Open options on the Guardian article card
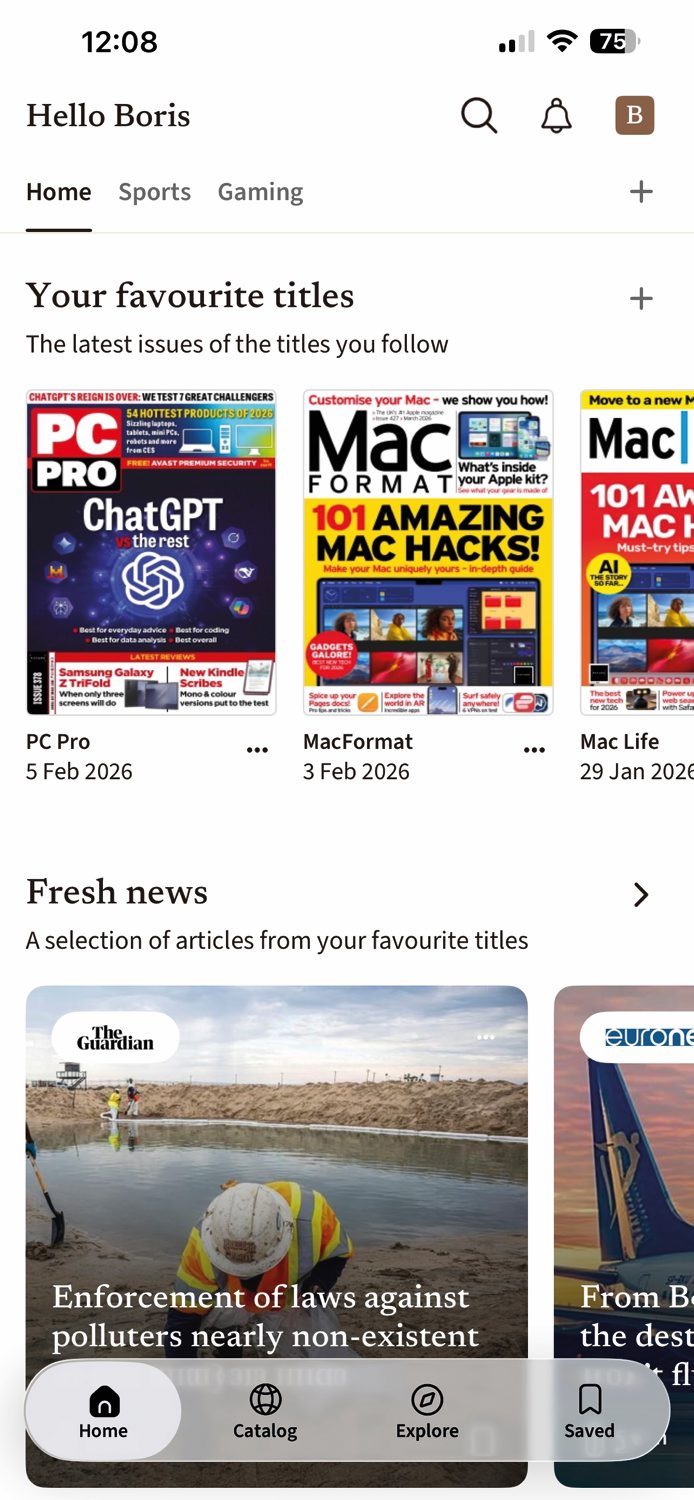This screenshot has height=1500, width=694. point(486,1037)
